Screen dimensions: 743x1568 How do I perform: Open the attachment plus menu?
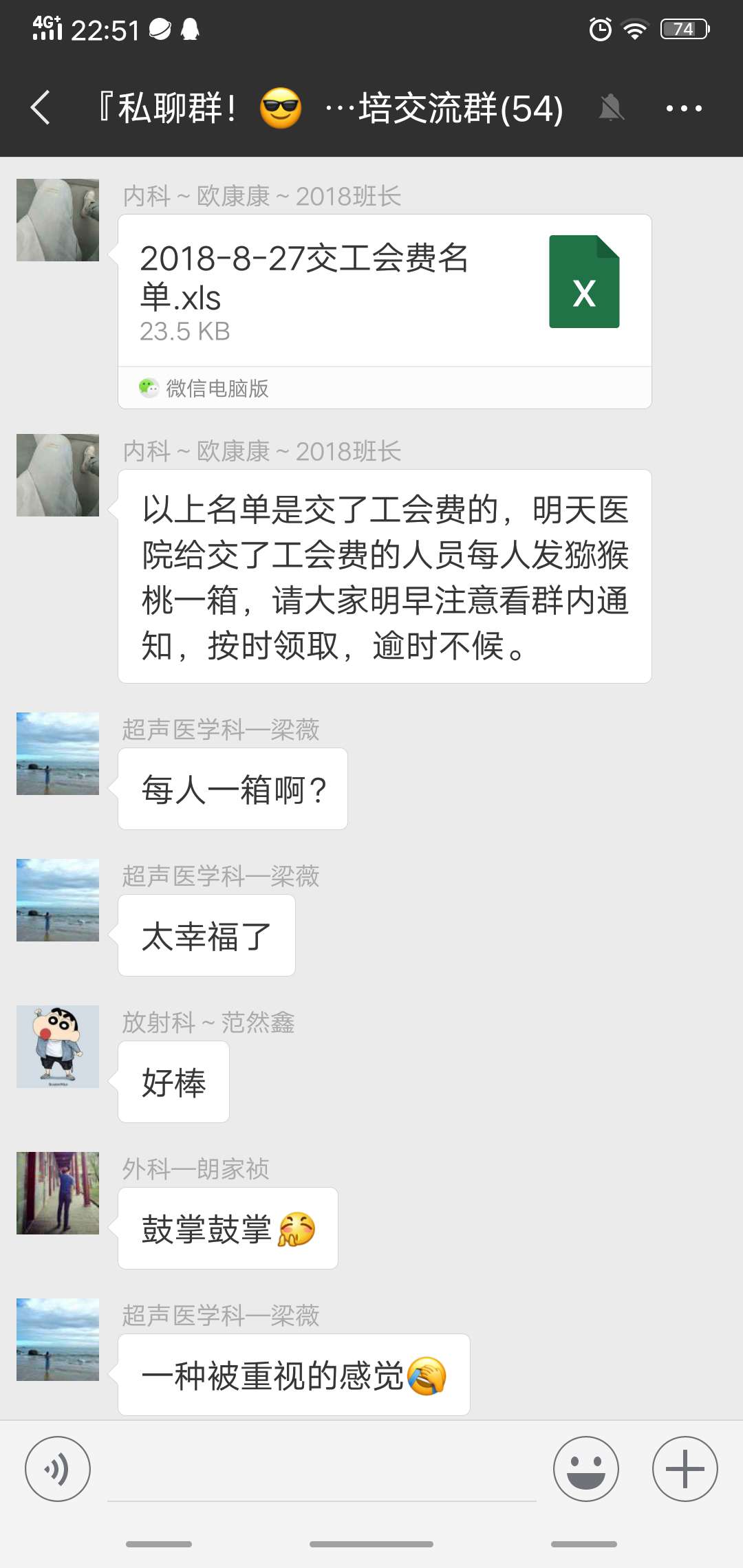pos(683,1468)
